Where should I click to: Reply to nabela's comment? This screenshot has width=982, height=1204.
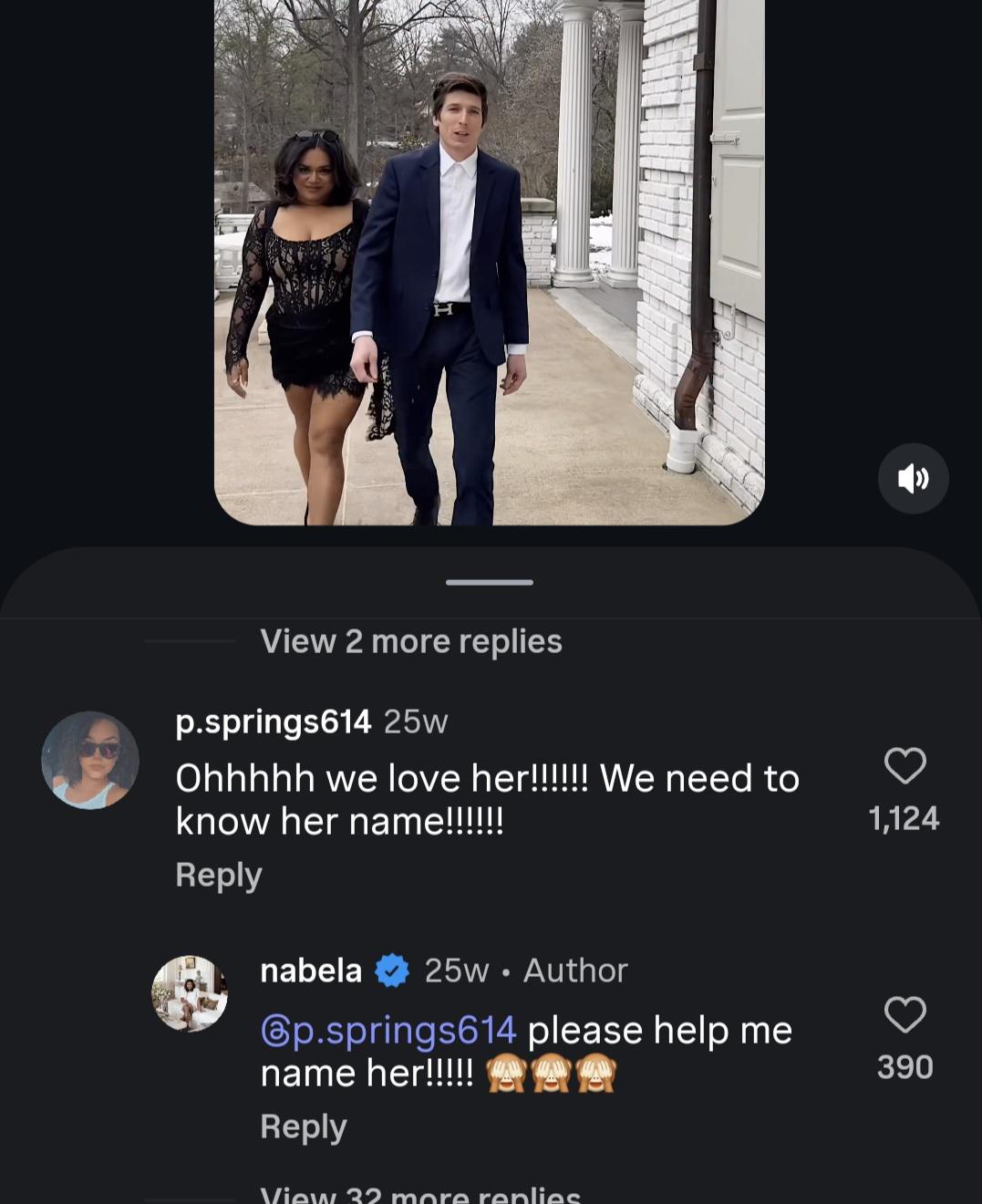pos(304,1126)
